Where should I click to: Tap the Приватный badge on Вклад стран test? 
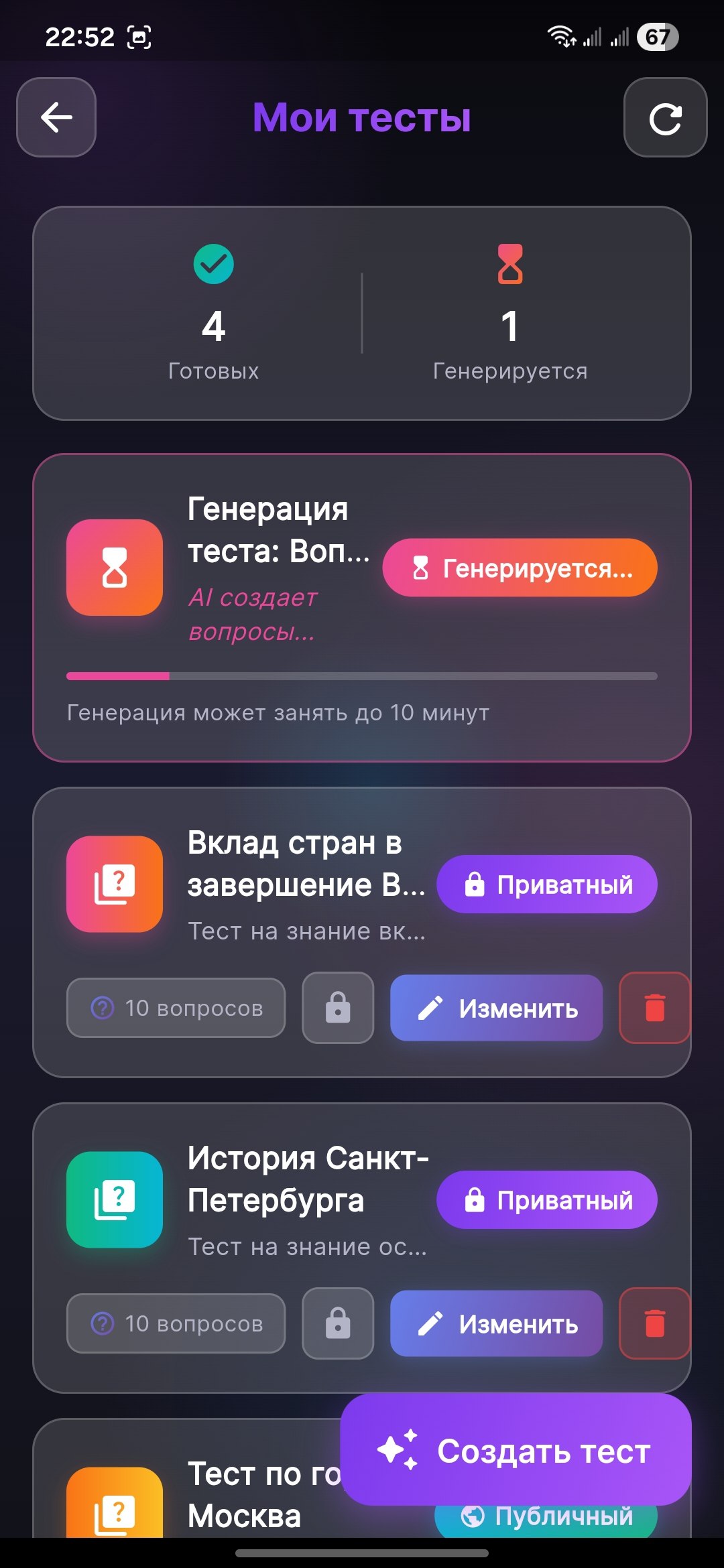[x=546, y=884]
